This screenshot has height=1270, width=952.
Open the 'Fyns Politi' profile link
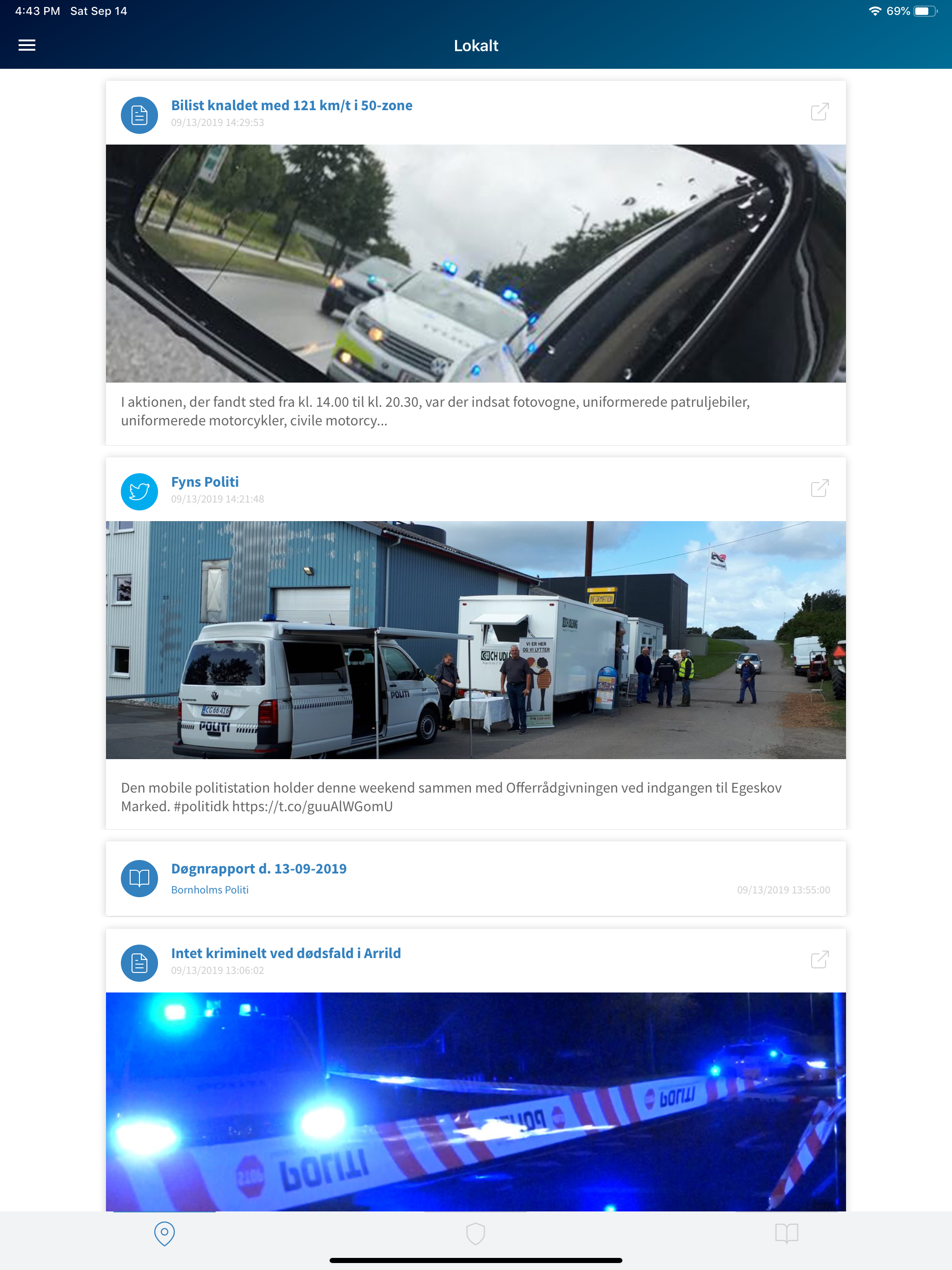click(x=205, y=482)
